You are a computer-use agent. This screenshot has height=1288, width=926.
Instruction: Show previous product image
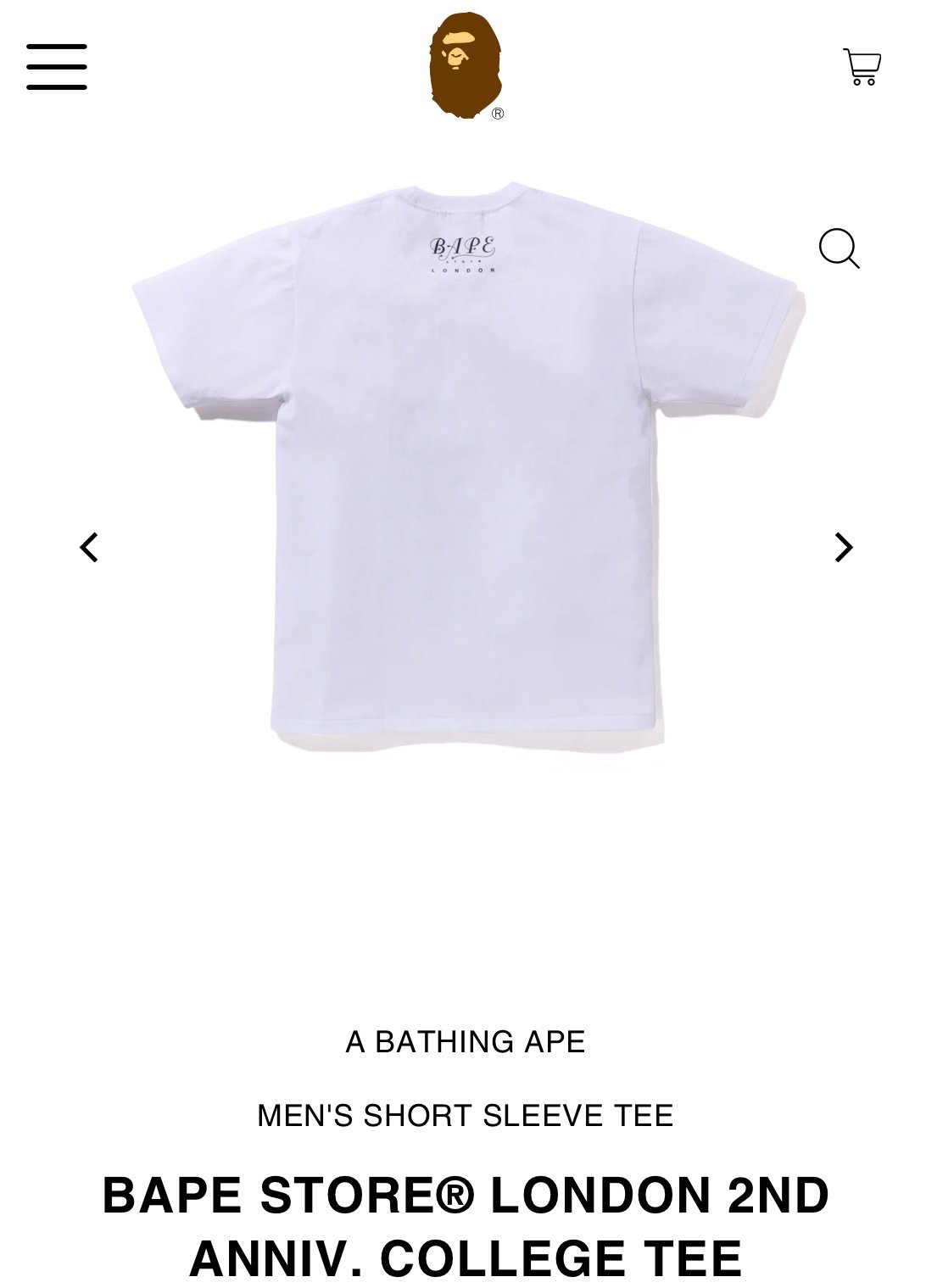[89, 547]
